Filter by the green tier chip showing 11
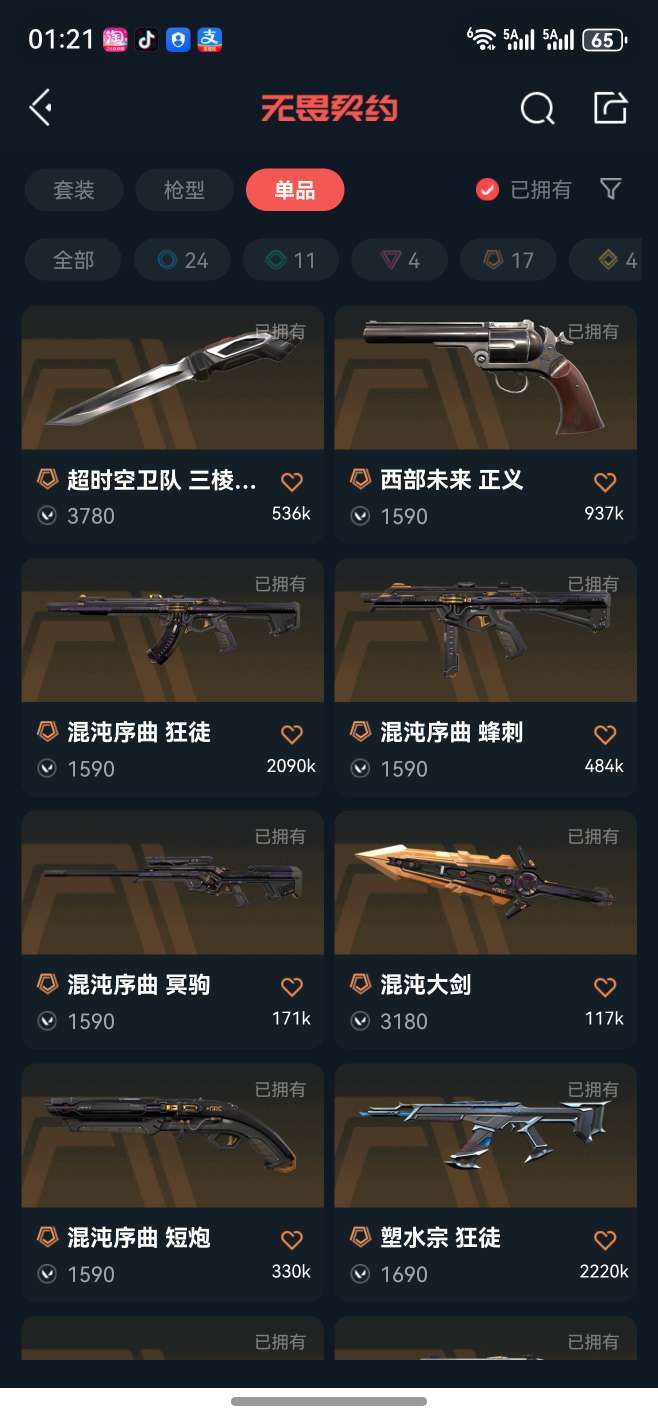 [291, 260]
